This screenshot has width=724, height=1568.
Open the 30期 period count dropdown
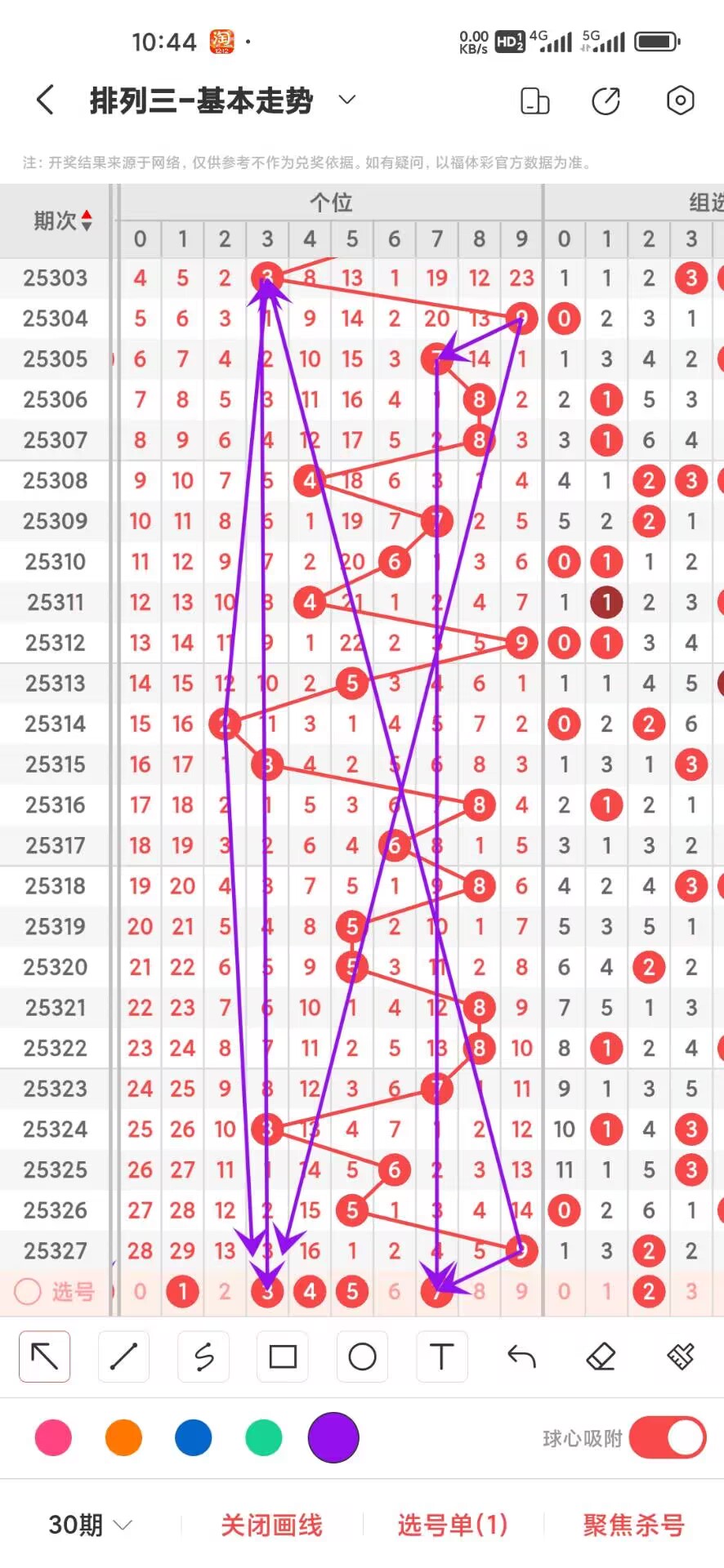90,1525
